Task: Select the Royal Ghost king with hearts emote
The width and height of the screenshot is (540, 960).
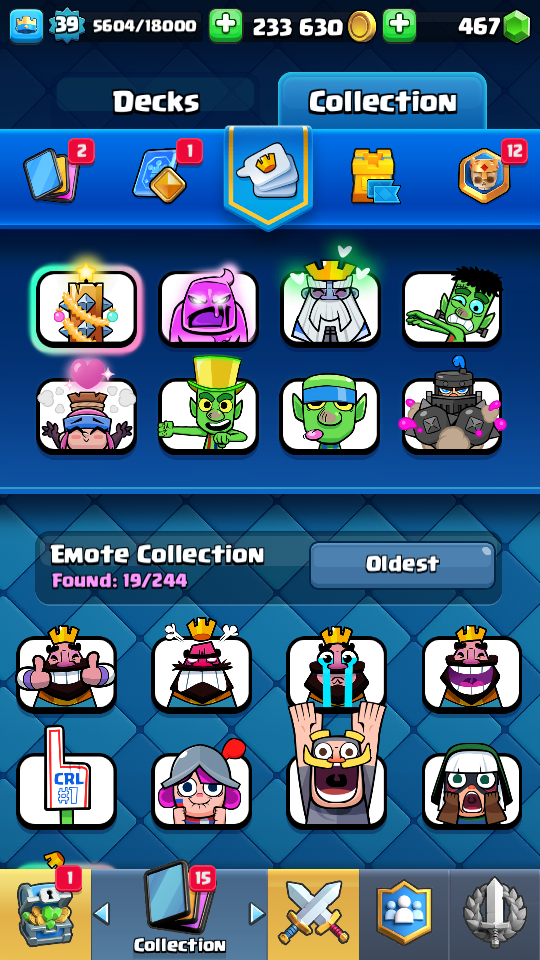Action: tap(331, 304)
